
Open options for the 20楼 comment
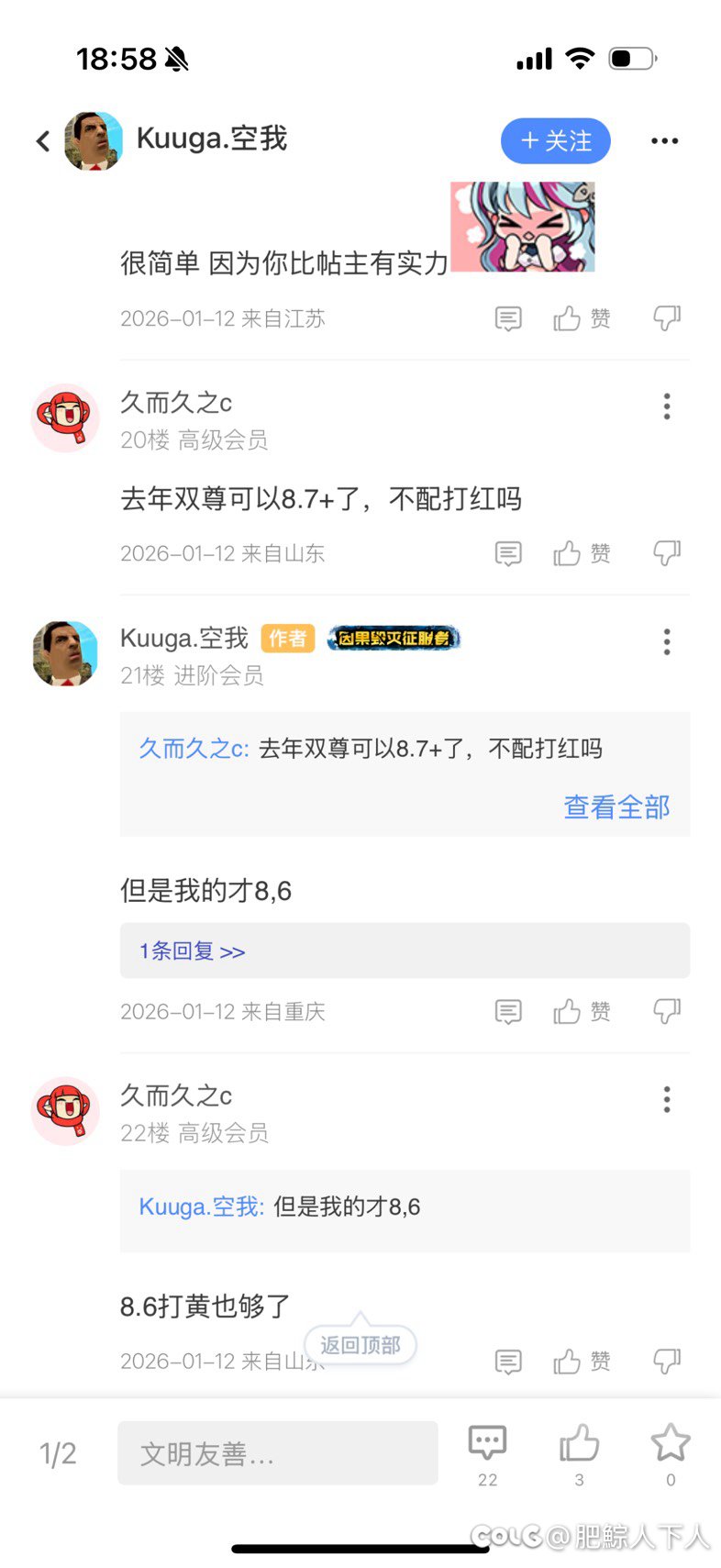tap(666, 406)
